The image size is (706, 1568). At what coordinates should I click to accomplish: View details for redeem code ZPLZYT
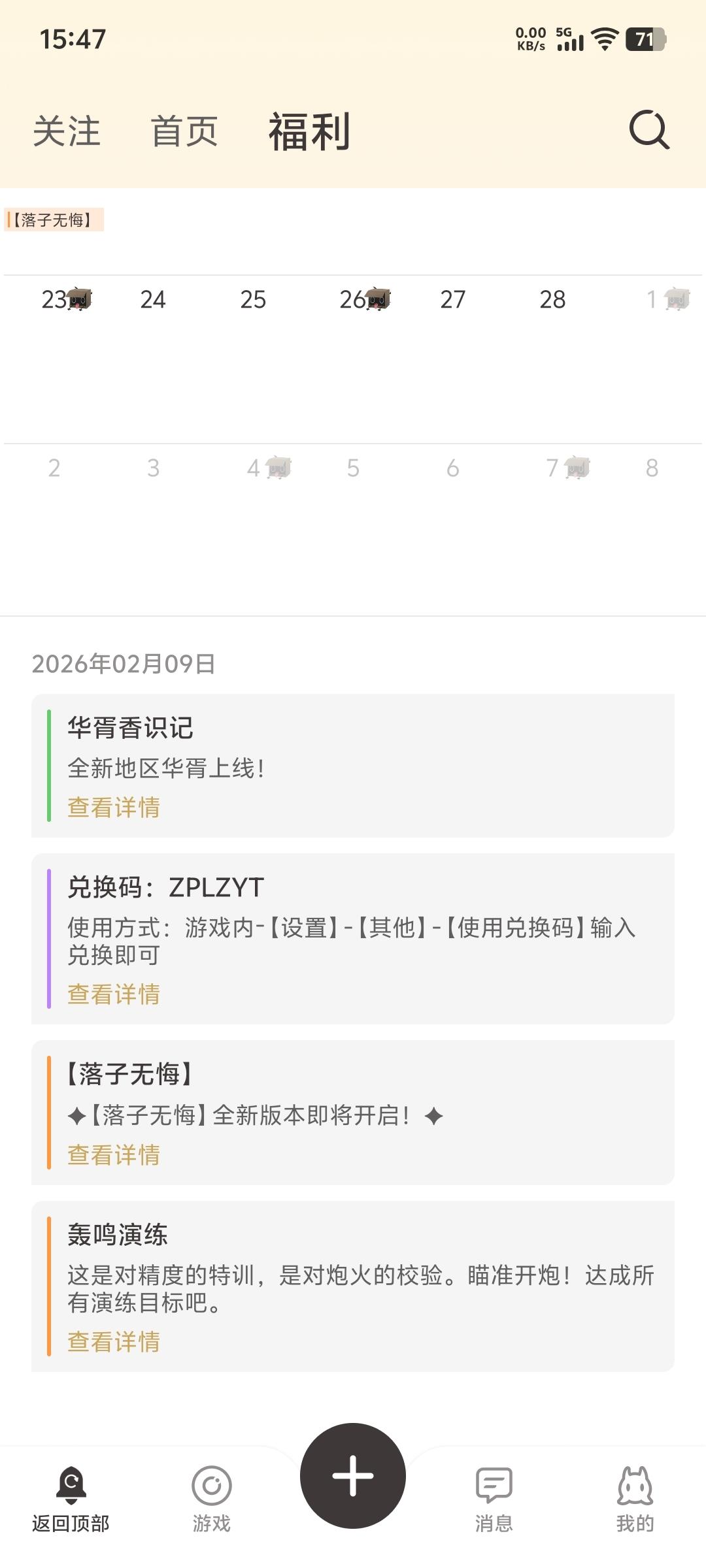tap(114, 994)
